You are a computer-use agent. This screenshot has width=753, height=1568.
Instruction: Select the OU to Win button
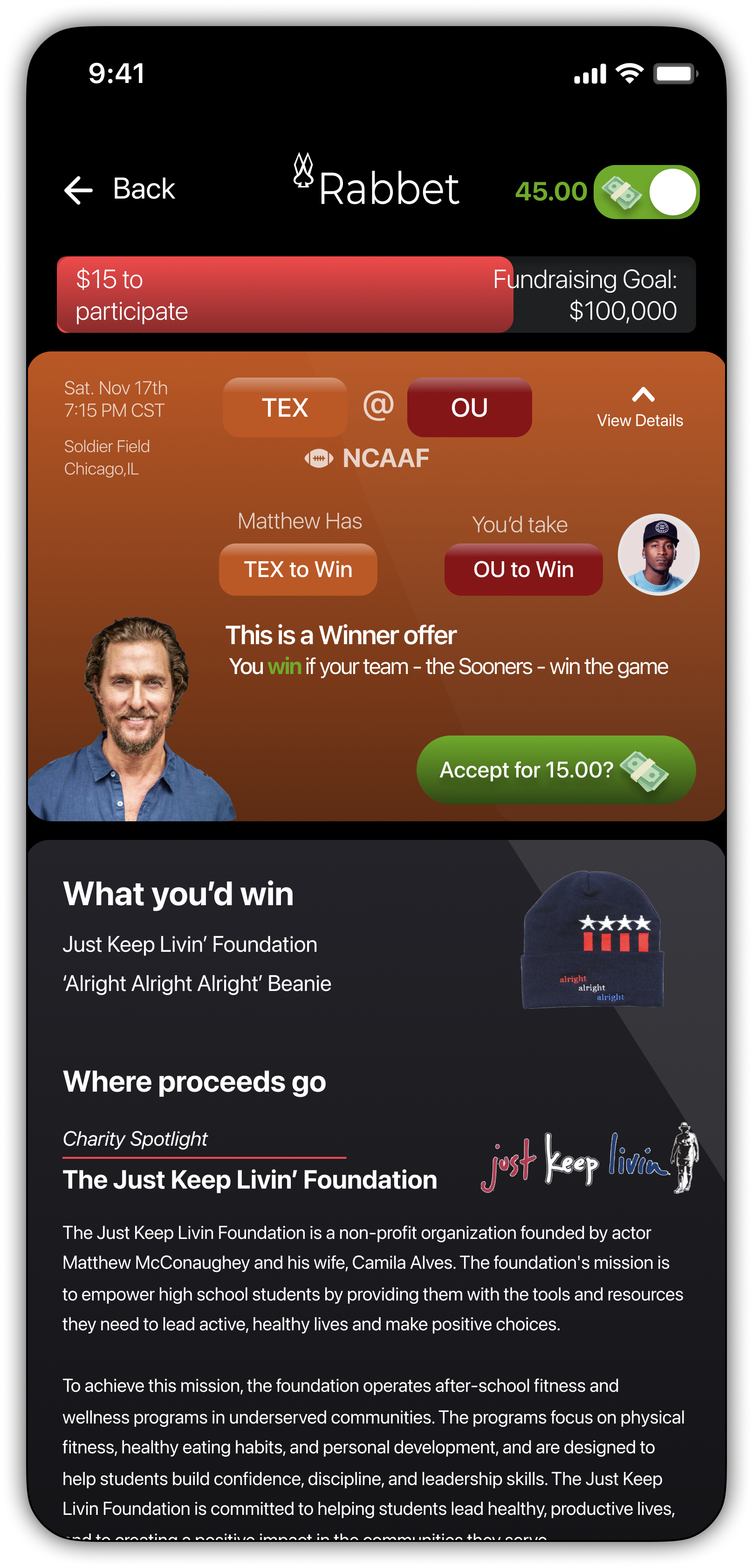[x=523, y=570]
